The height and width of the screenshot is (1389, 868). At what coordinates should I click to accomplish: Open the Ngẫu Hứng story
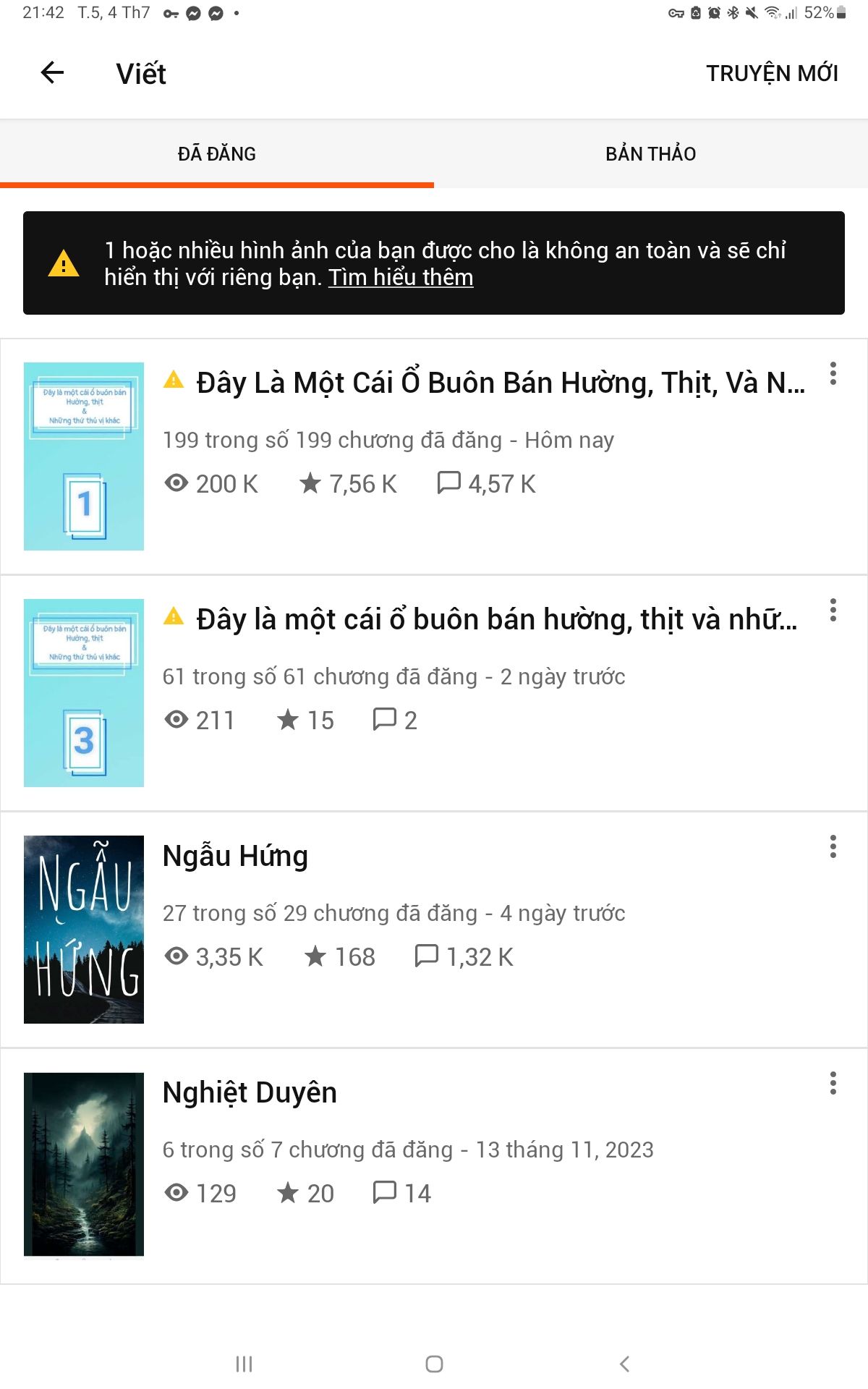tap(434, 930)
